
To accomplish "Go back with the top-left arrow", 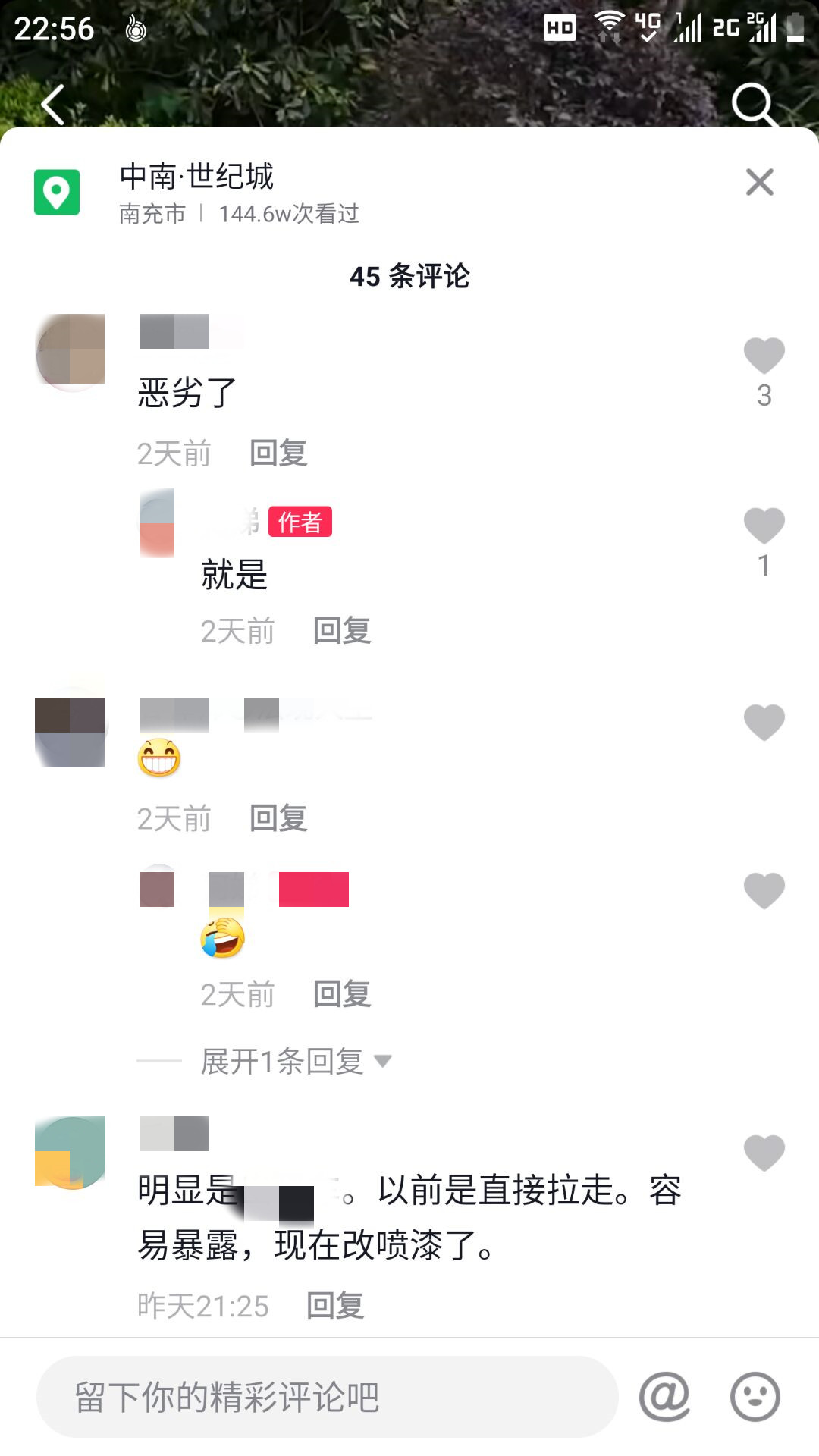I will [x=53, y=105].
